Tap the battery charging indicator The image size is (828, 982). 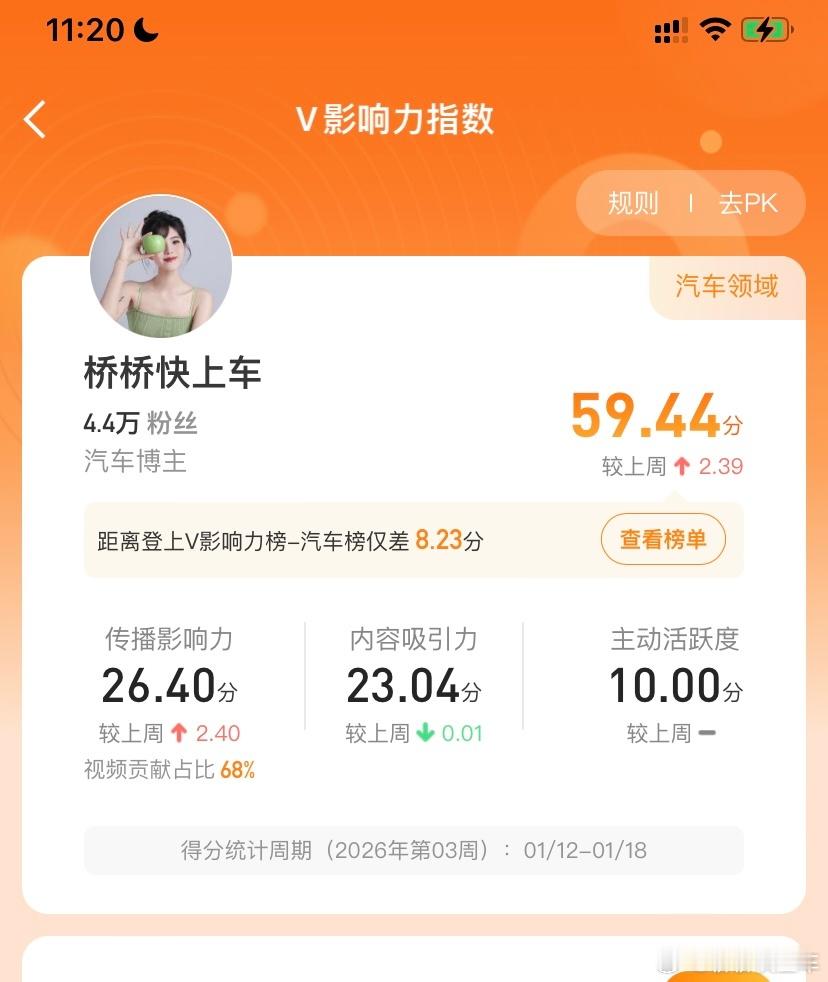pyautogui.click(x=765, y=30)
